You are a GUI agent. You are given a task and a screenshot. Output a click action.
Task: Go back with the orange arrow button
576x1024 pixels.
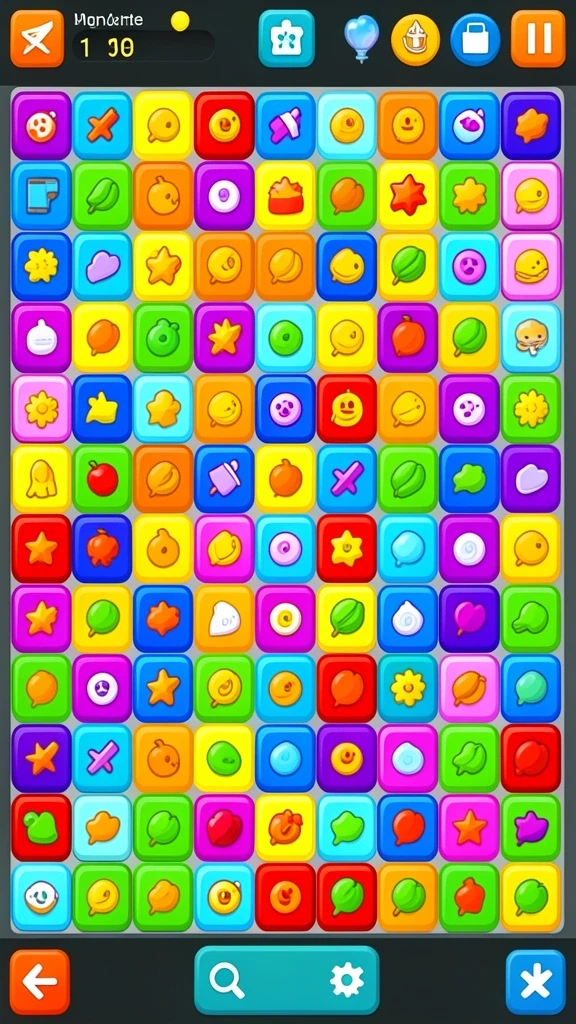tap(40, 982)
